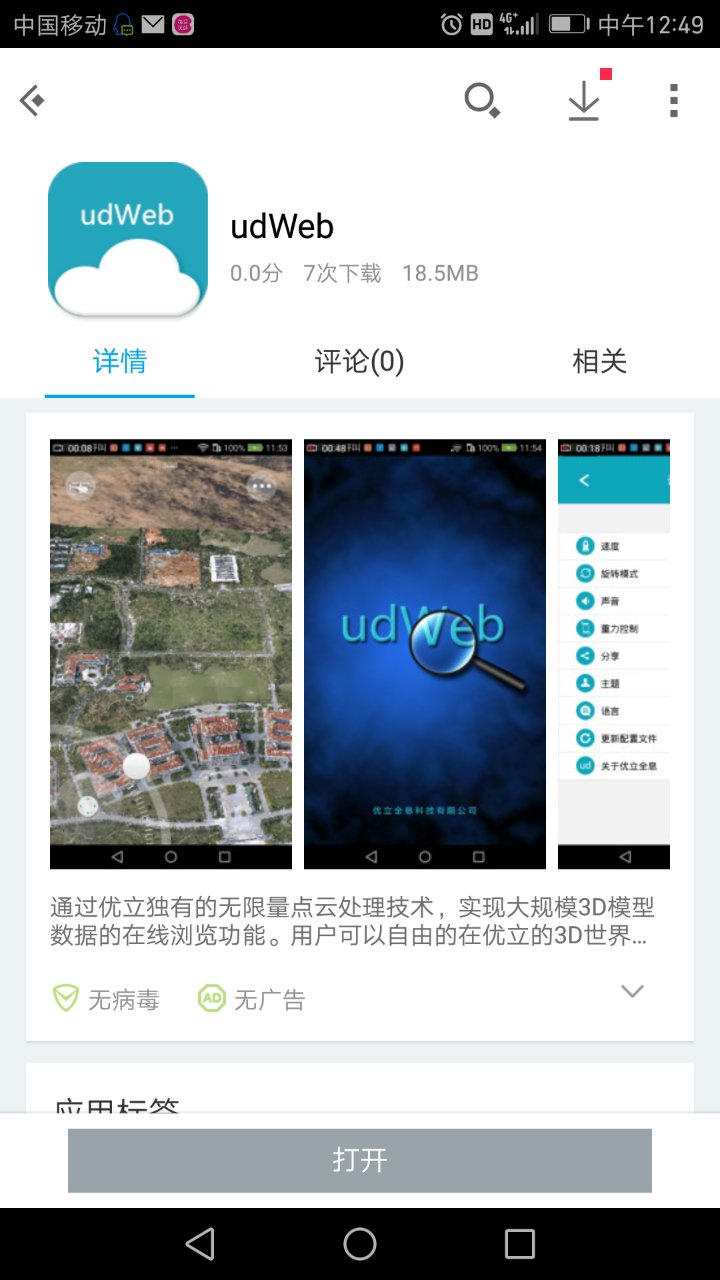This screenshot has width=720, height=1280.
Task: Open the three-dot overflow menu
Action: tap(674, 100)
